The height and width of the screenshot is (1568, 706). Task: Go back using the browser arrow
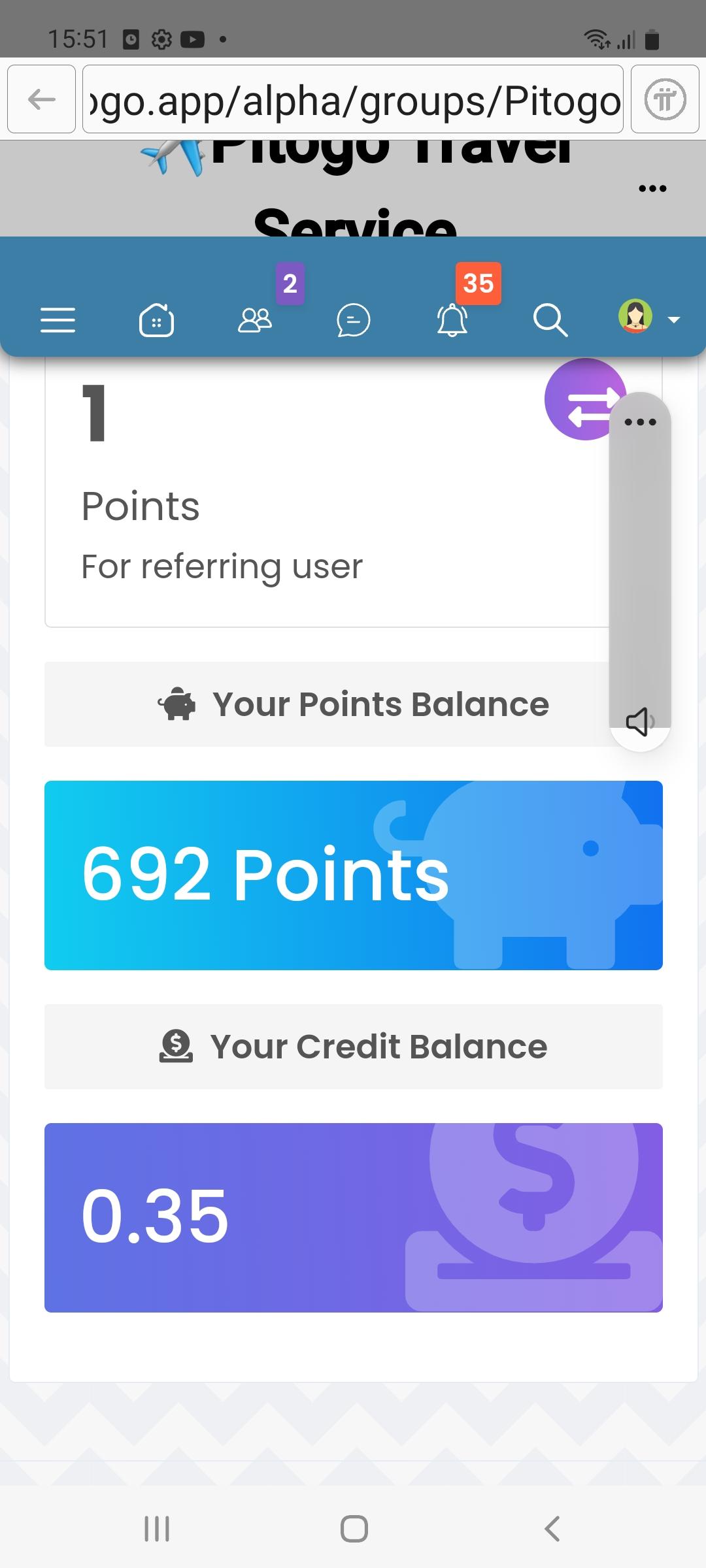click(42, 99)
